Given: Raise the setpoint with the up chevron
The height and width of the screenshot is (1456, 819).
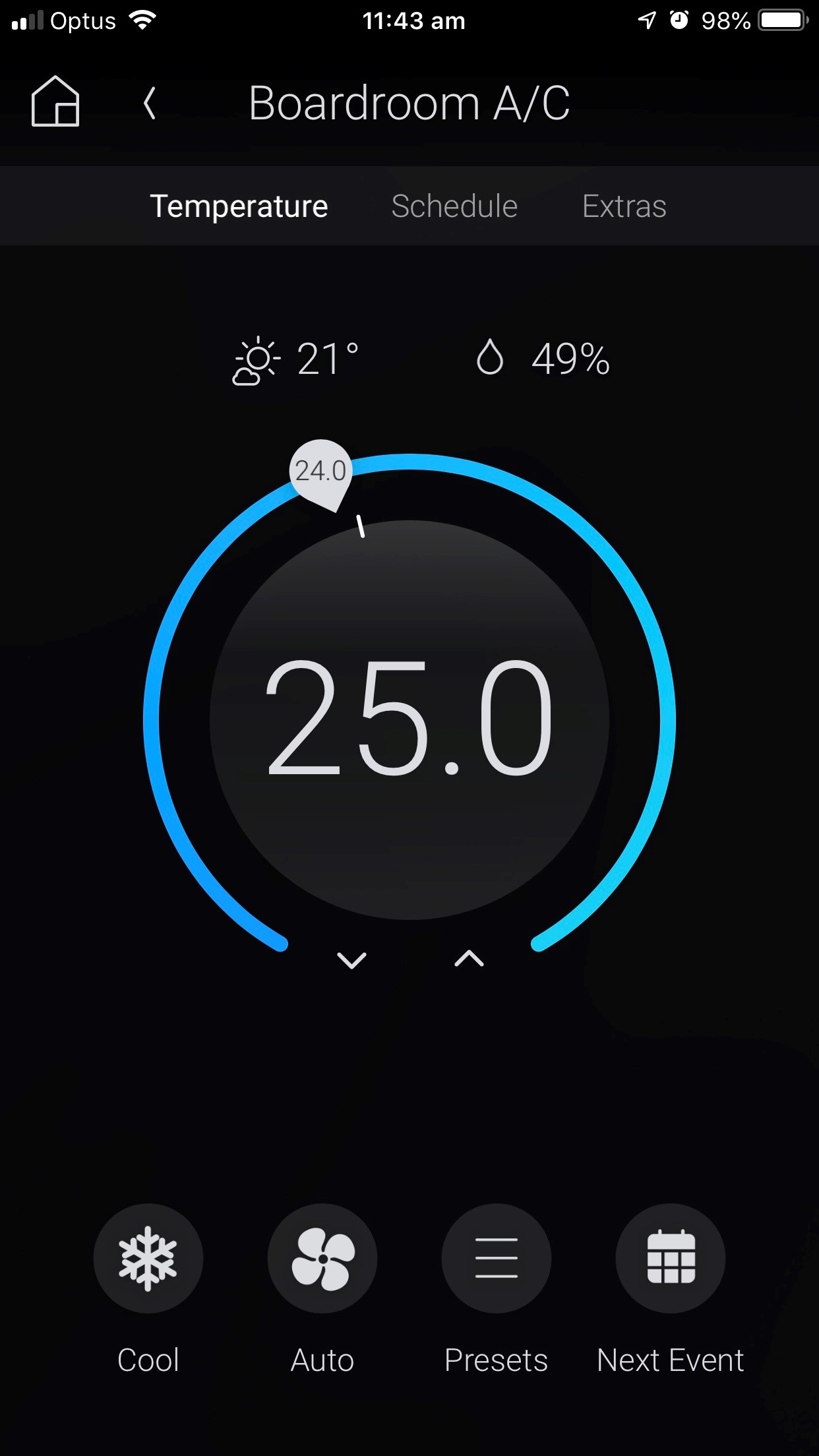Looking at the screenshot, I should coord(469,959).
